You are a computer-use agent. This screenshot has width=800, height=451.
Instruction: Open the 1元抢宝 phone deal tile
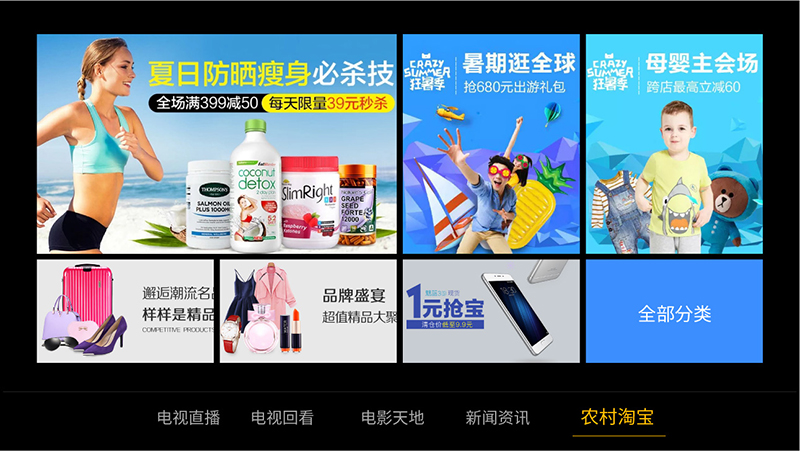(491, 311)
